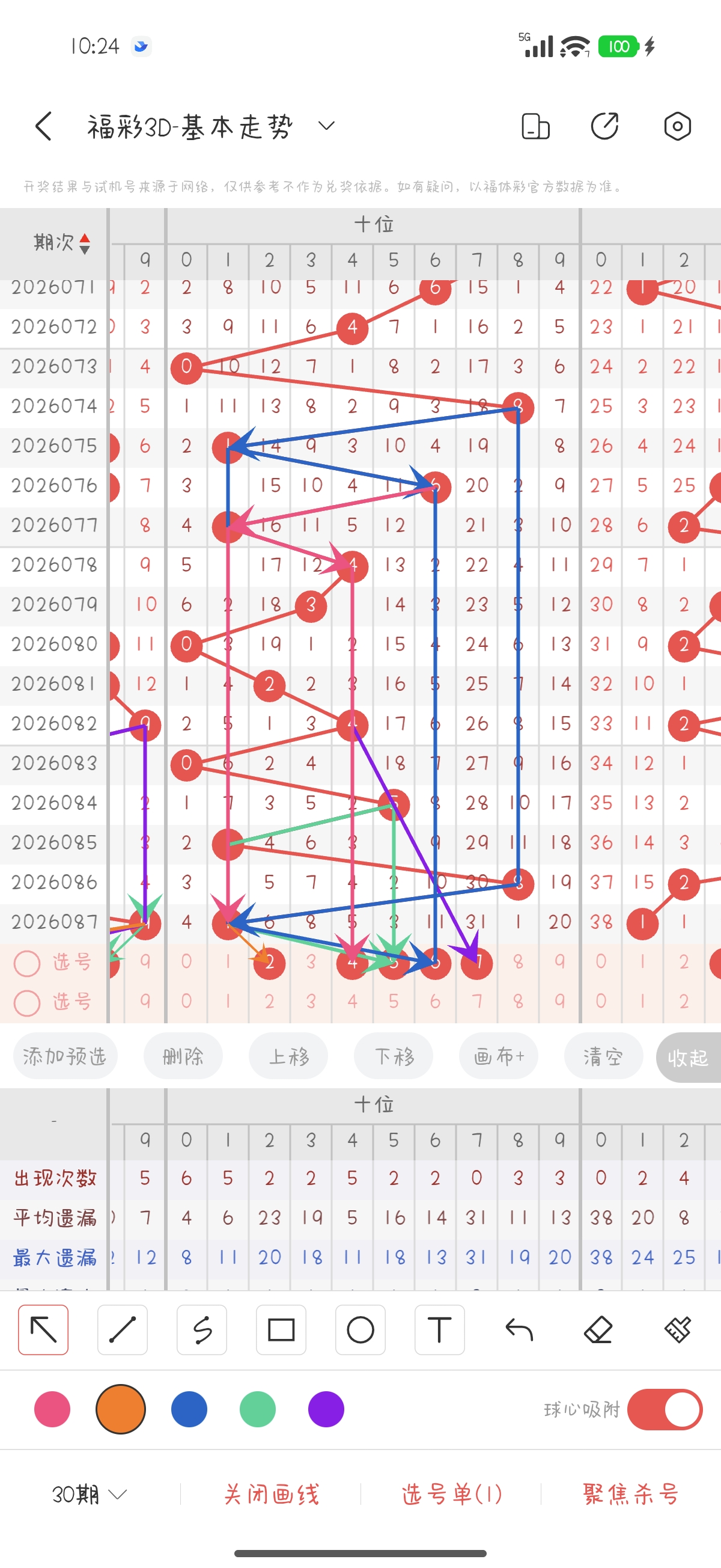Toggle 期次 sort order arrows

tap(85, 243)
